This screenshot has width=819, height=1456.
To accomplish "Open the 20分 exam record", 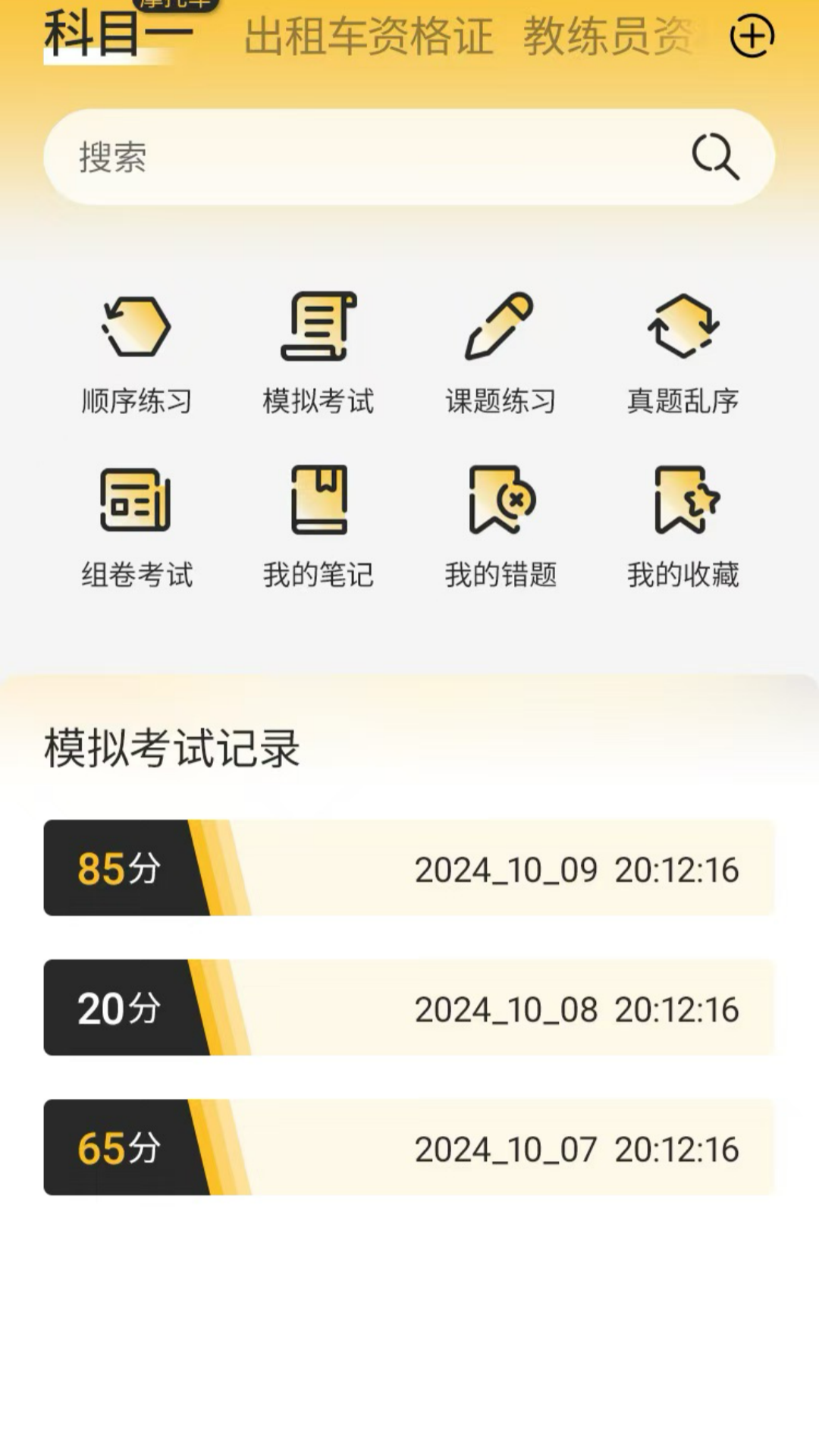I will 409,1007.
